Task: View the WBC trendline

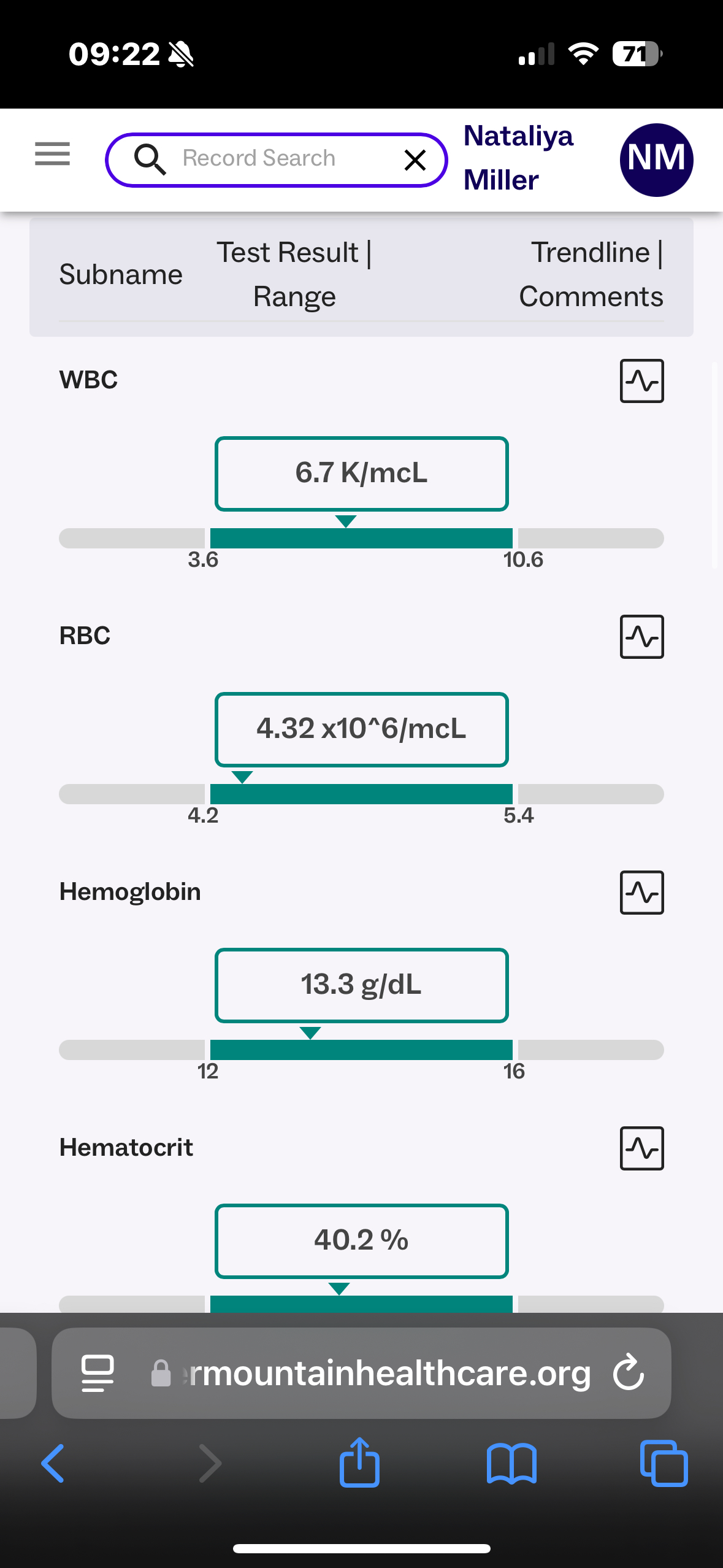Action: pyautogui.click(x=641, y=381)
